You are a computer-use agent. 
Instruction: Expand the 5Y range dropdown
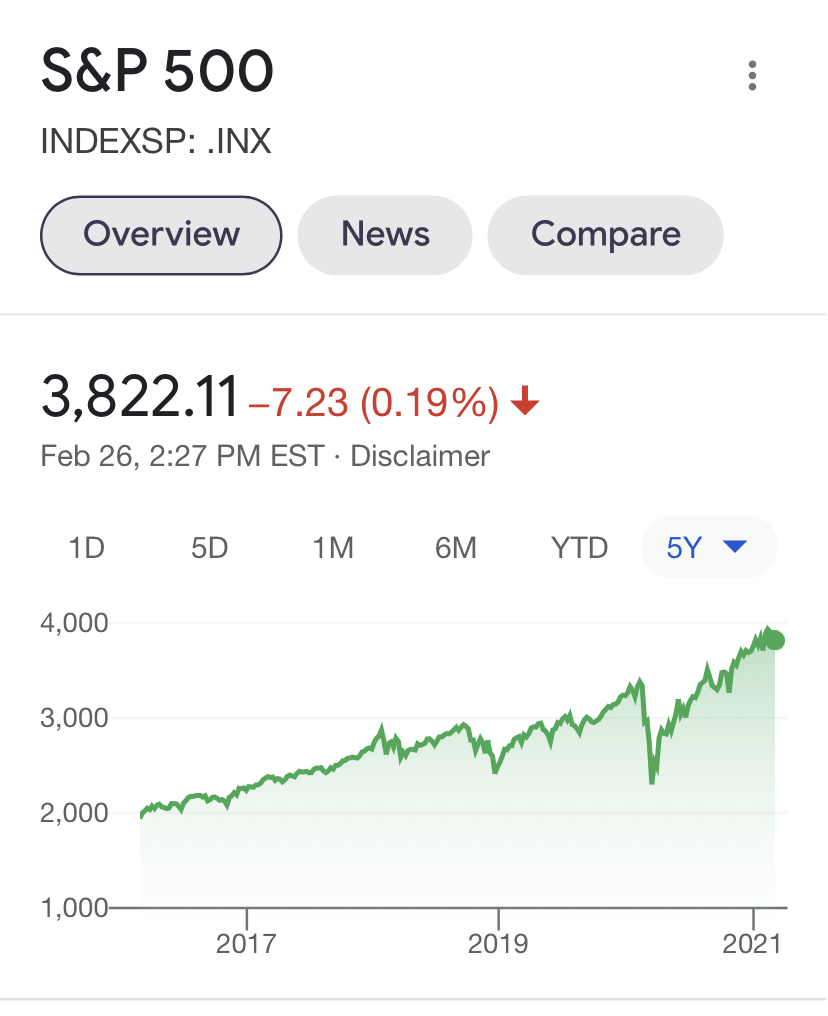click(x=708, y=548)
